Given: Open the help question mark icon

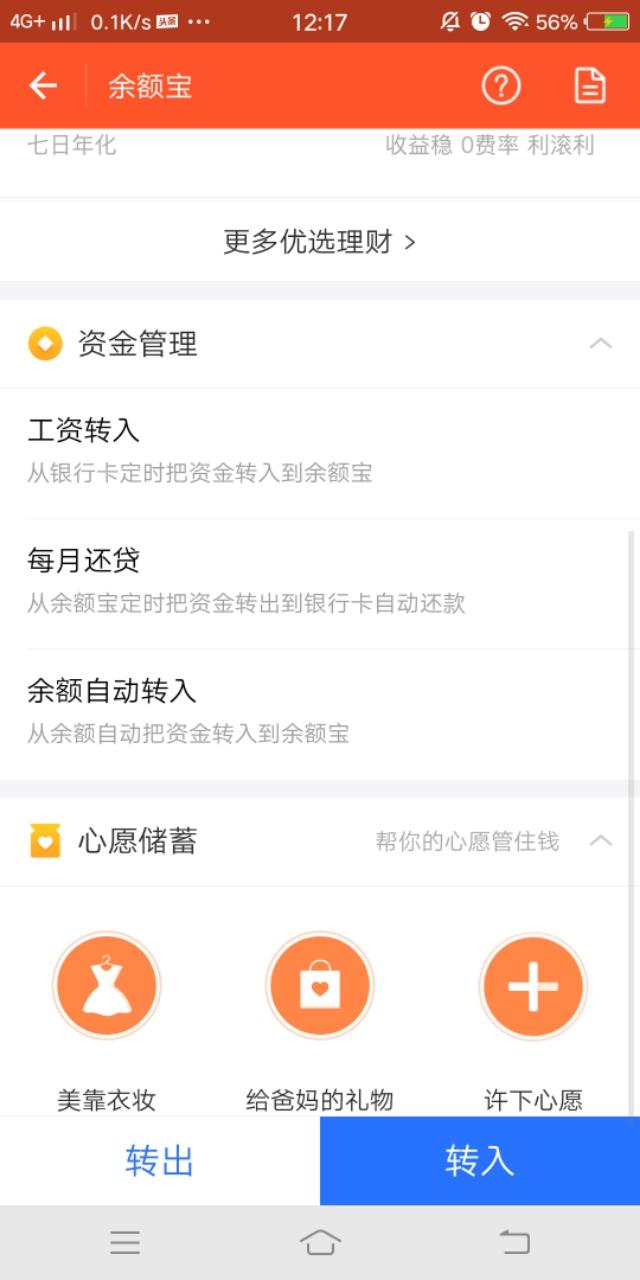Looking at the screenshot, I should (x=501, y=87).
